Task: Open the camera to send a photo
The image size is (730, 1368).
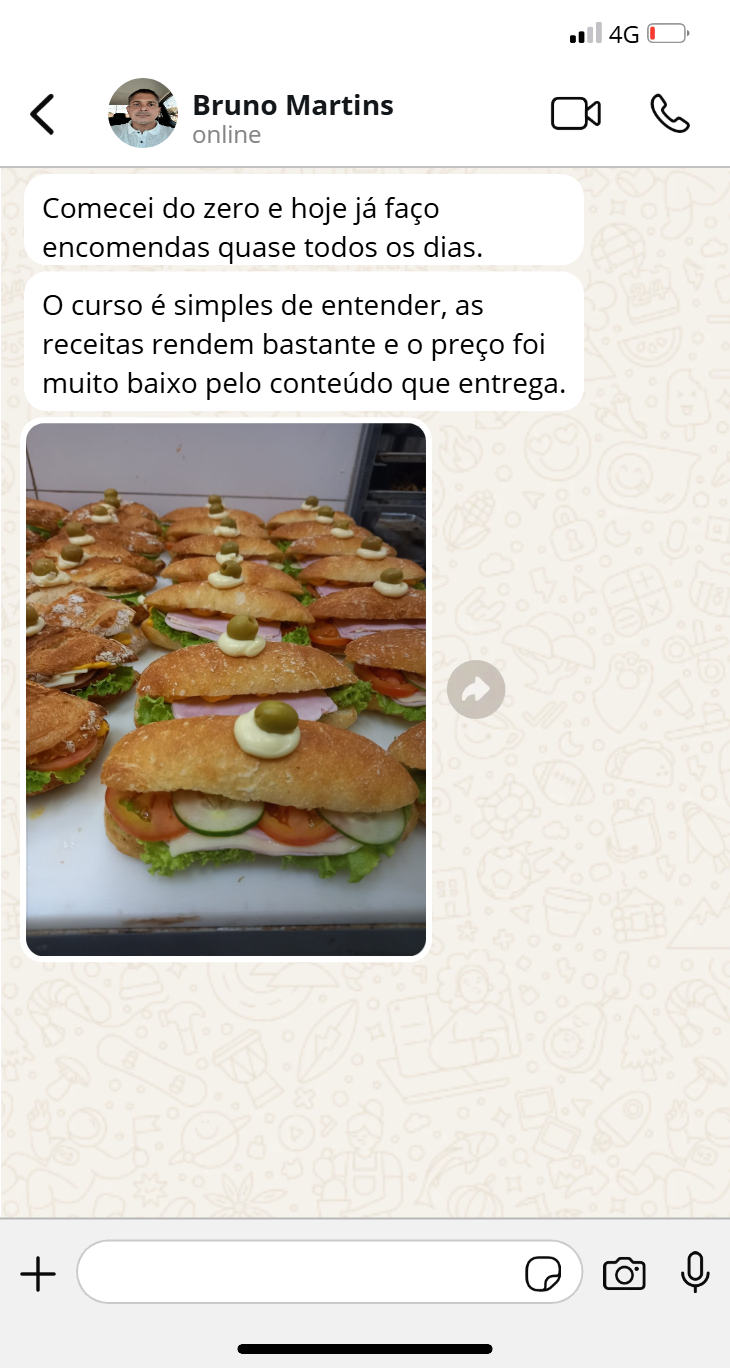Action: click(624, 1274)
